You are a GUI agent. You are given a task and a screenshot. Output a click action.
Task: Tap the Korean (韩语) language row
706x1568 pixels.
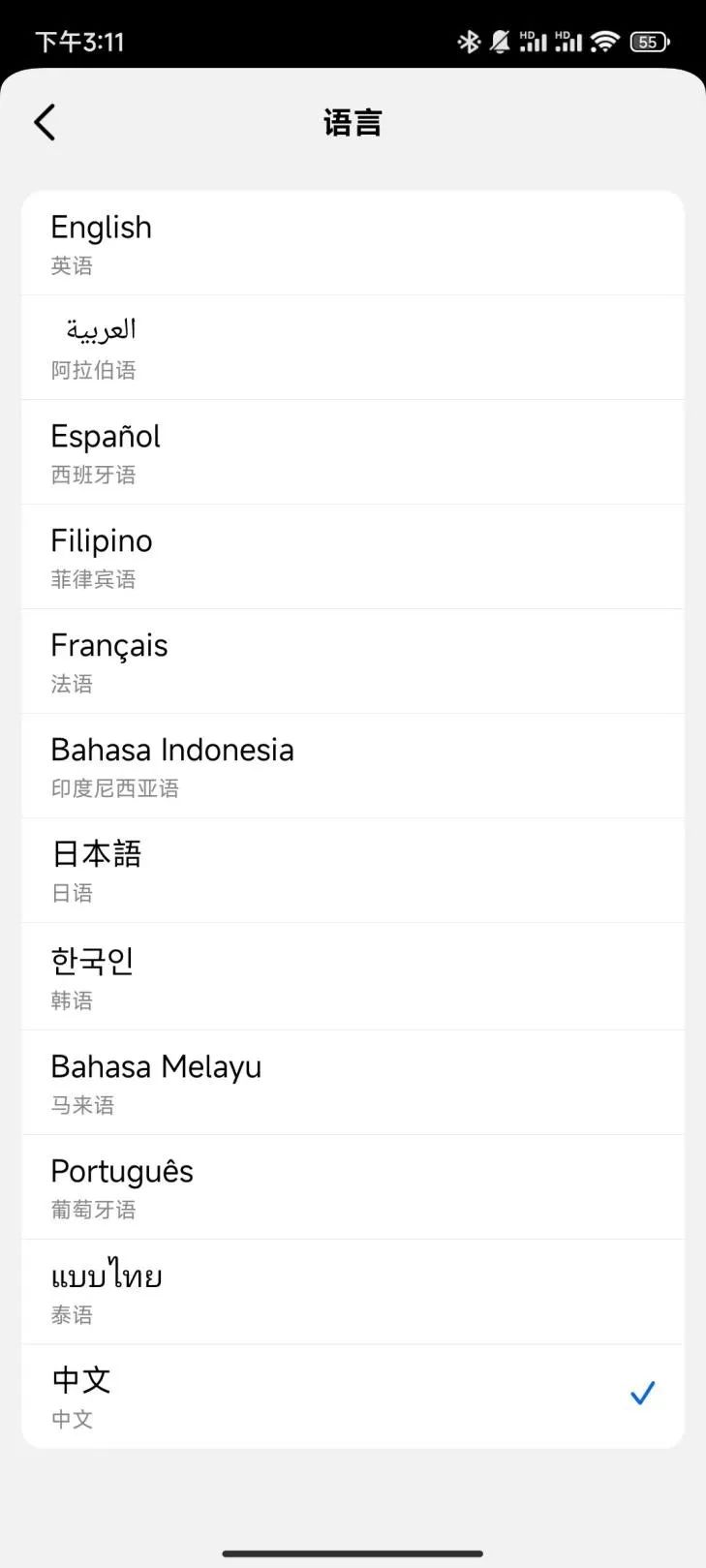click(353, 976)
